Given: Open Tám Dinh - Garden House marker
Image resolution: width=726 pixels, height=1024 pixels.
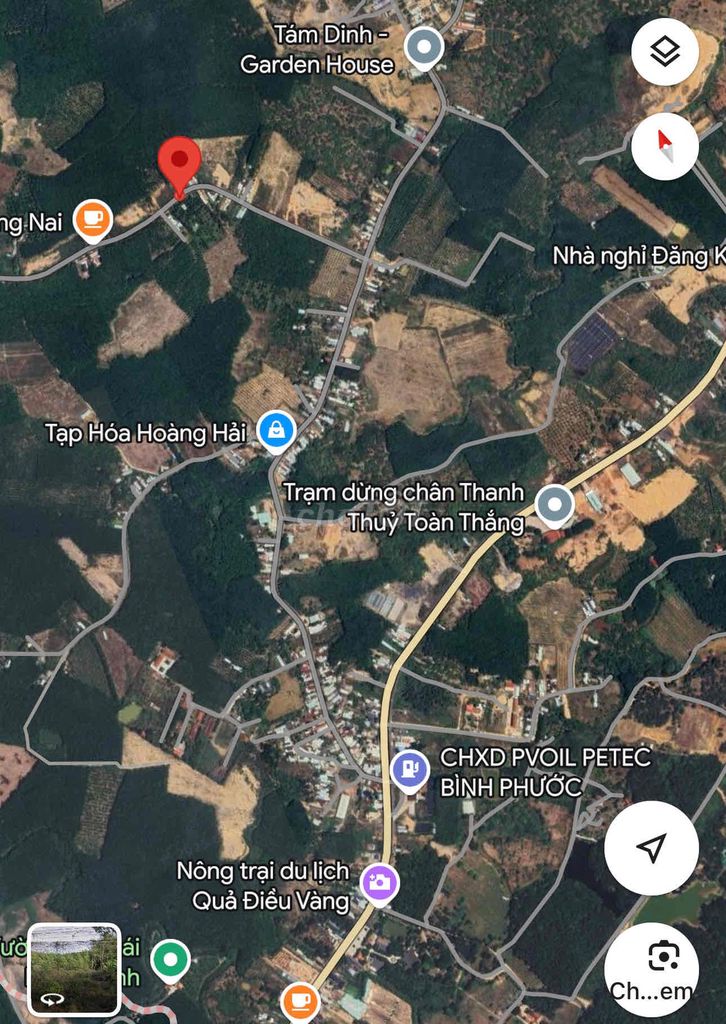Looking at the screenshot, I should pos(426,47).
